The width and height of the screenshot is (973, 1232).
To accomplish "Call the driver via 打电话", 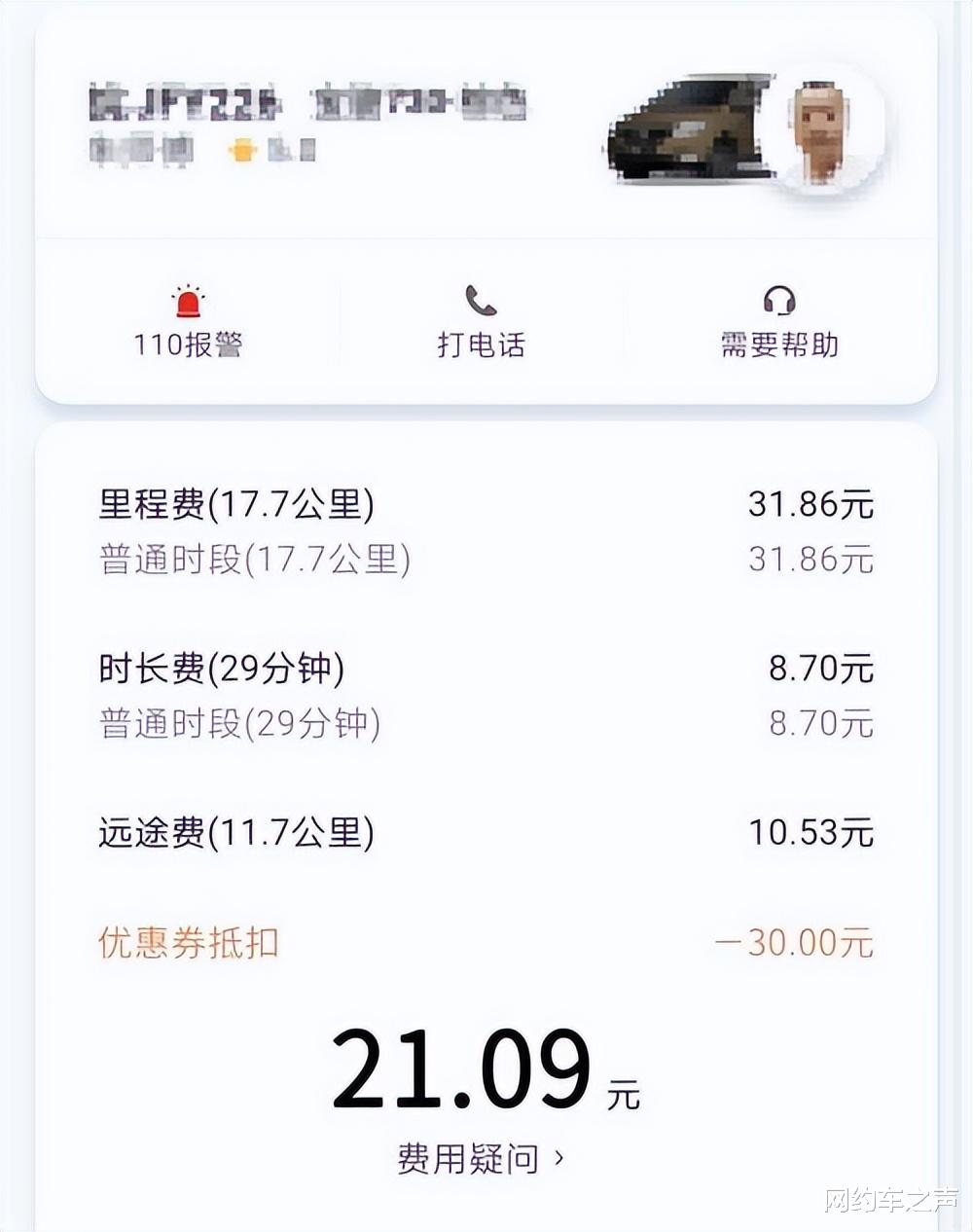I will click(481, 322).
